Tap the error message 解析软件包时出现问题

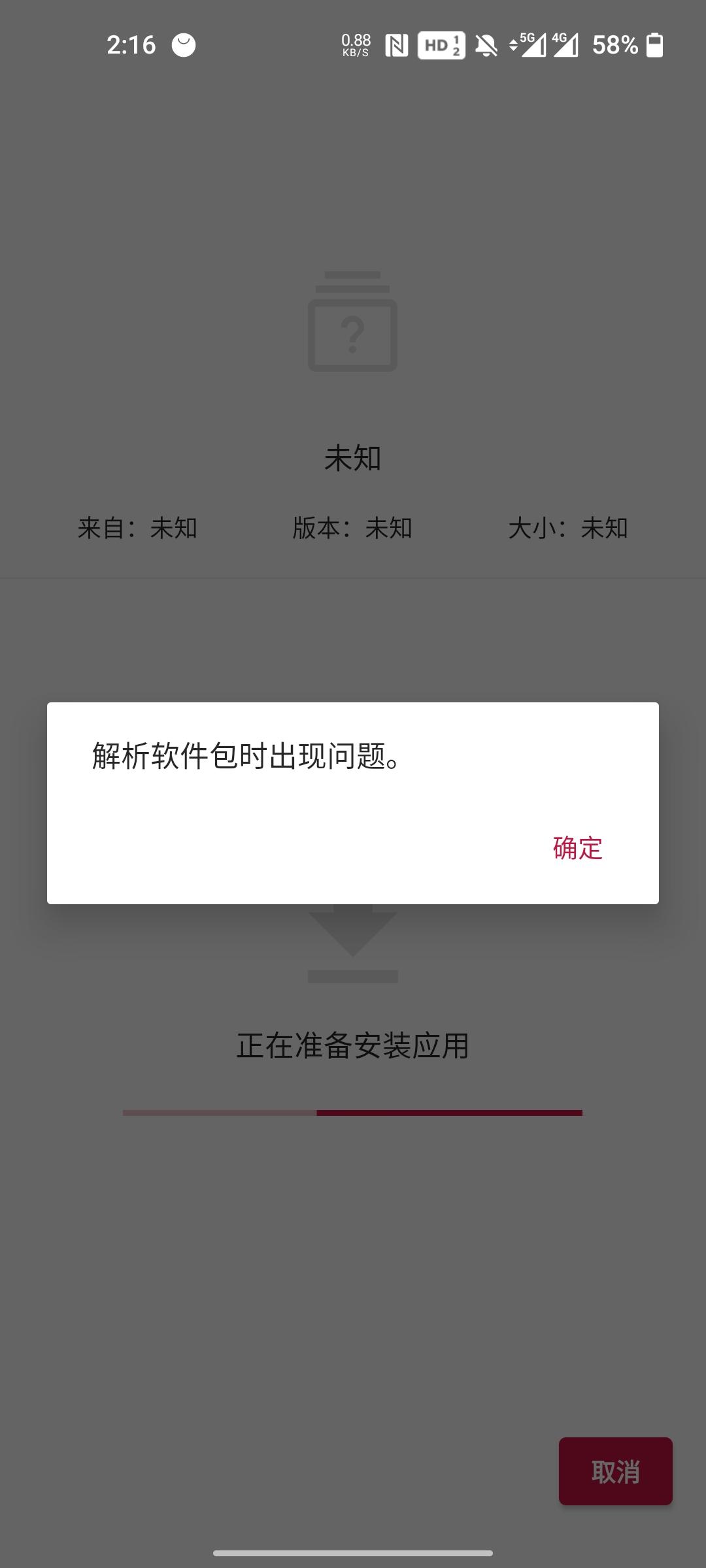click(244, 758)
